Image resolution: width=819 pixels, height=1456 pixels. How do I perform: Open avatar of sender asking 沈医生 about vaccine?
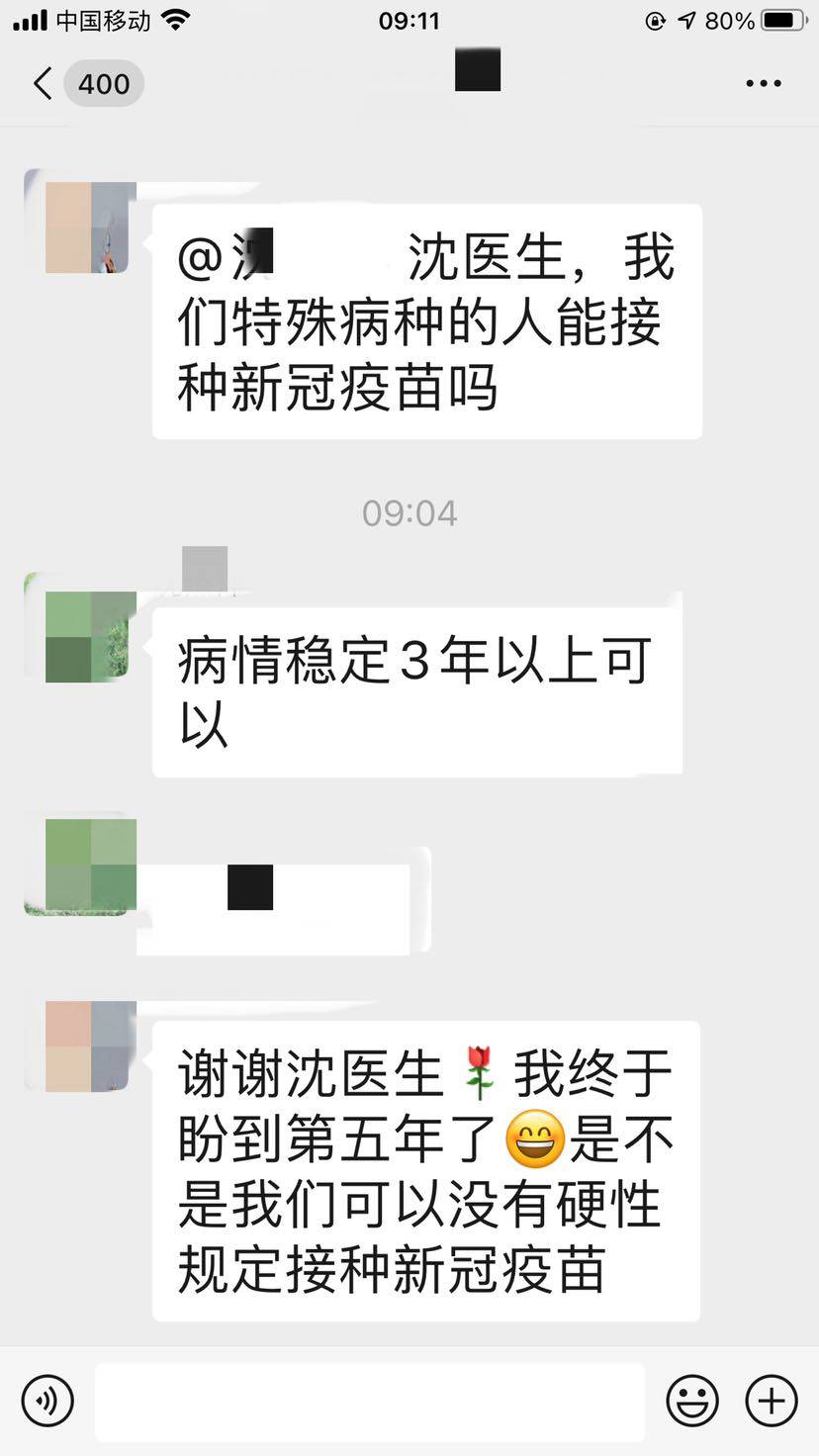(90, 227)
